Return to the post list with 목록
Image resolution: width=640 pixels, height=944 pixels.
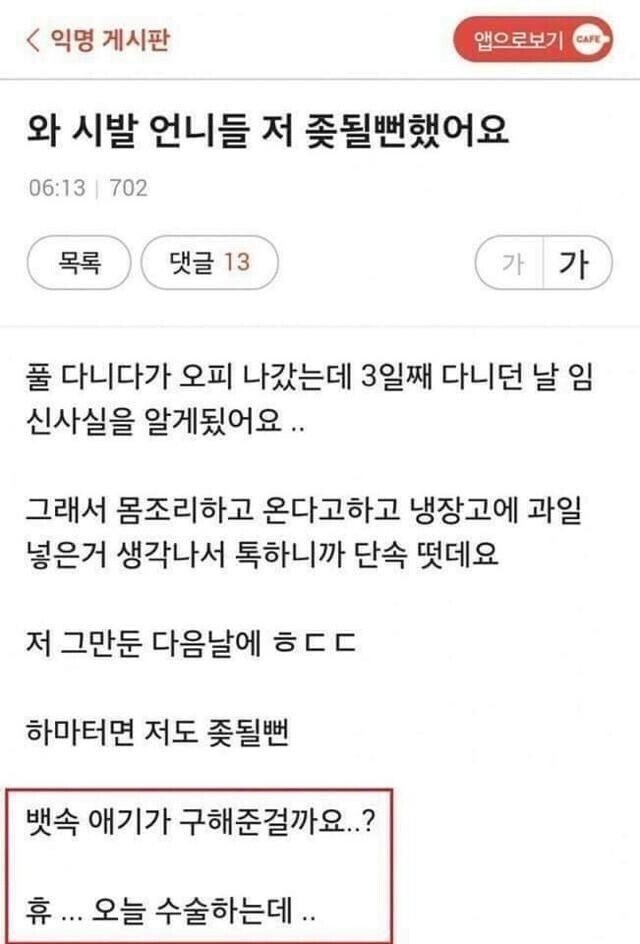[x=79, y=263]
